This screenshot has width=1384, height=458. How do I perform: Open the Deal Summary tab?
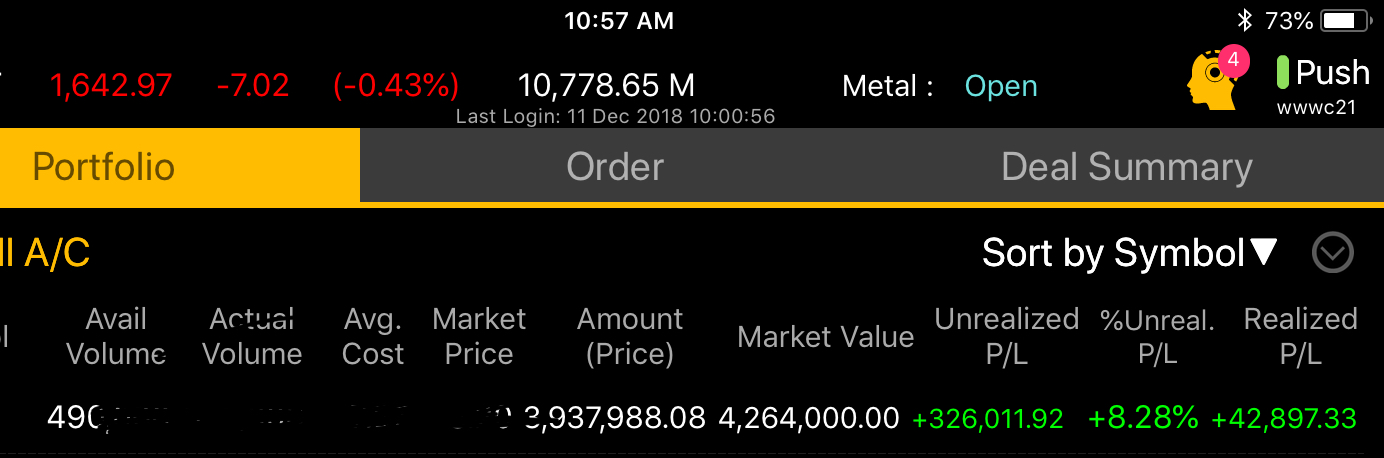[1126, 167]
